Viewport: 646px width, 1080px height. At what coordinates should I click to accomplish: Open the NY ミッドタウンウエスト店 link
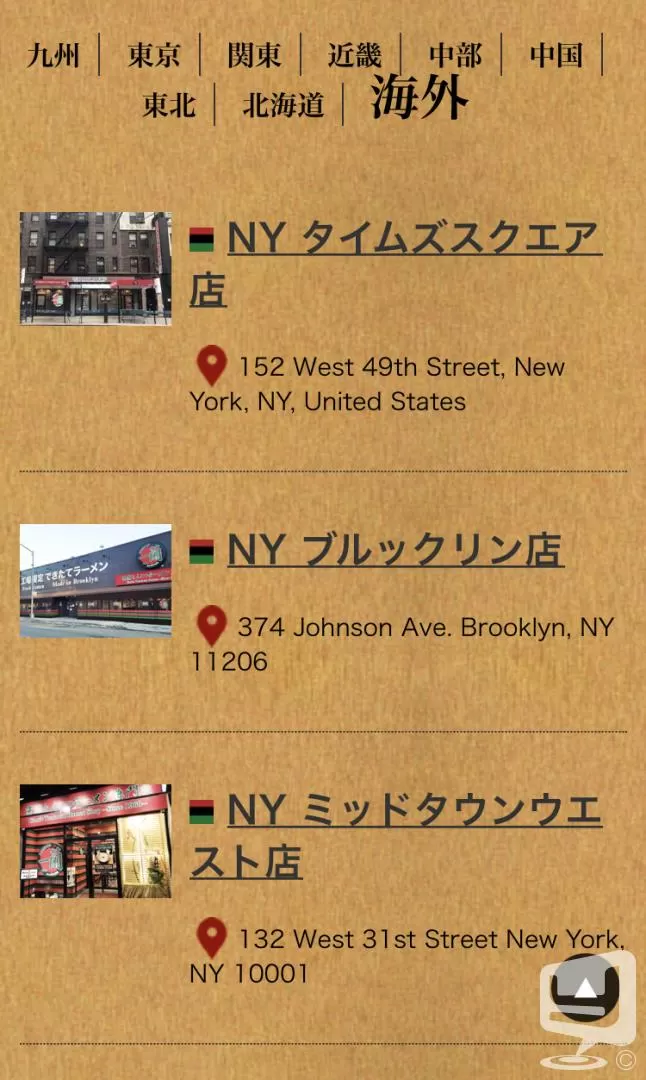(396, 835)
